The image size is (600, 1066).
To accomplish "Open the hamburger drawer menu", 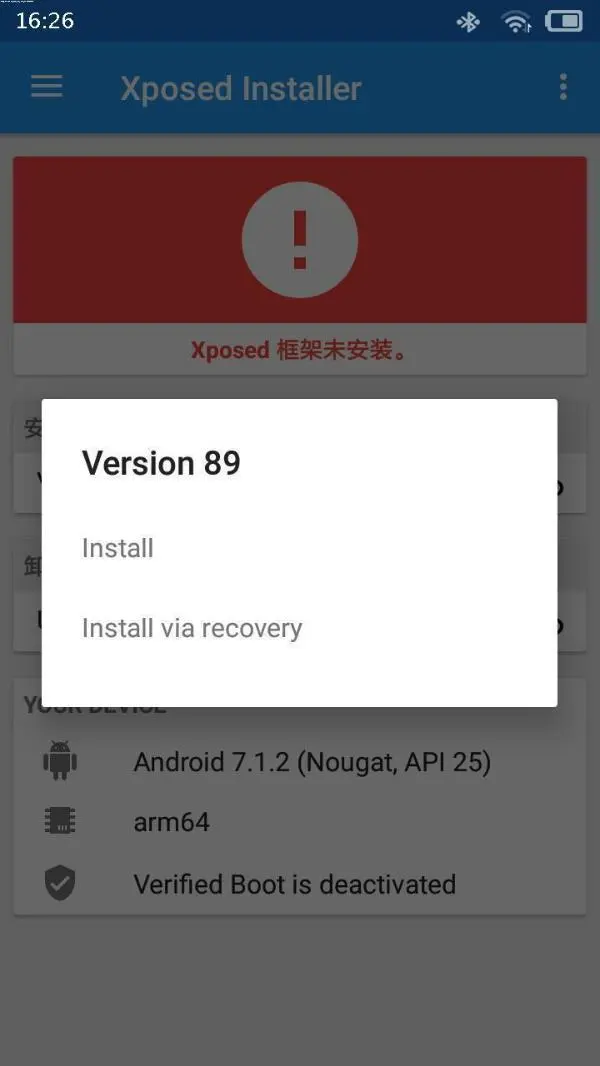I will tap(46, 87).
